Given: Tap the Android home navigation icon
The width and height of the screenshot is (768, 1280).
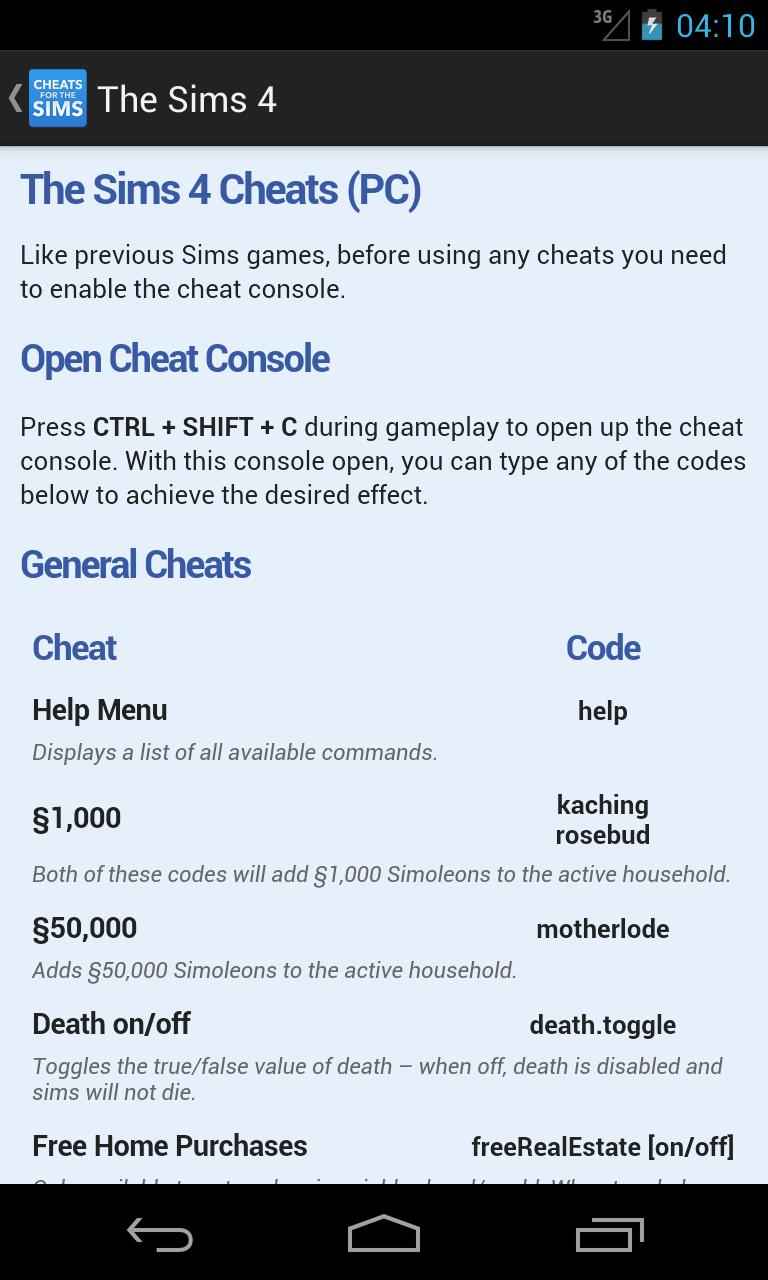Looking at the screenshot, I should [x=383, y=1233].
